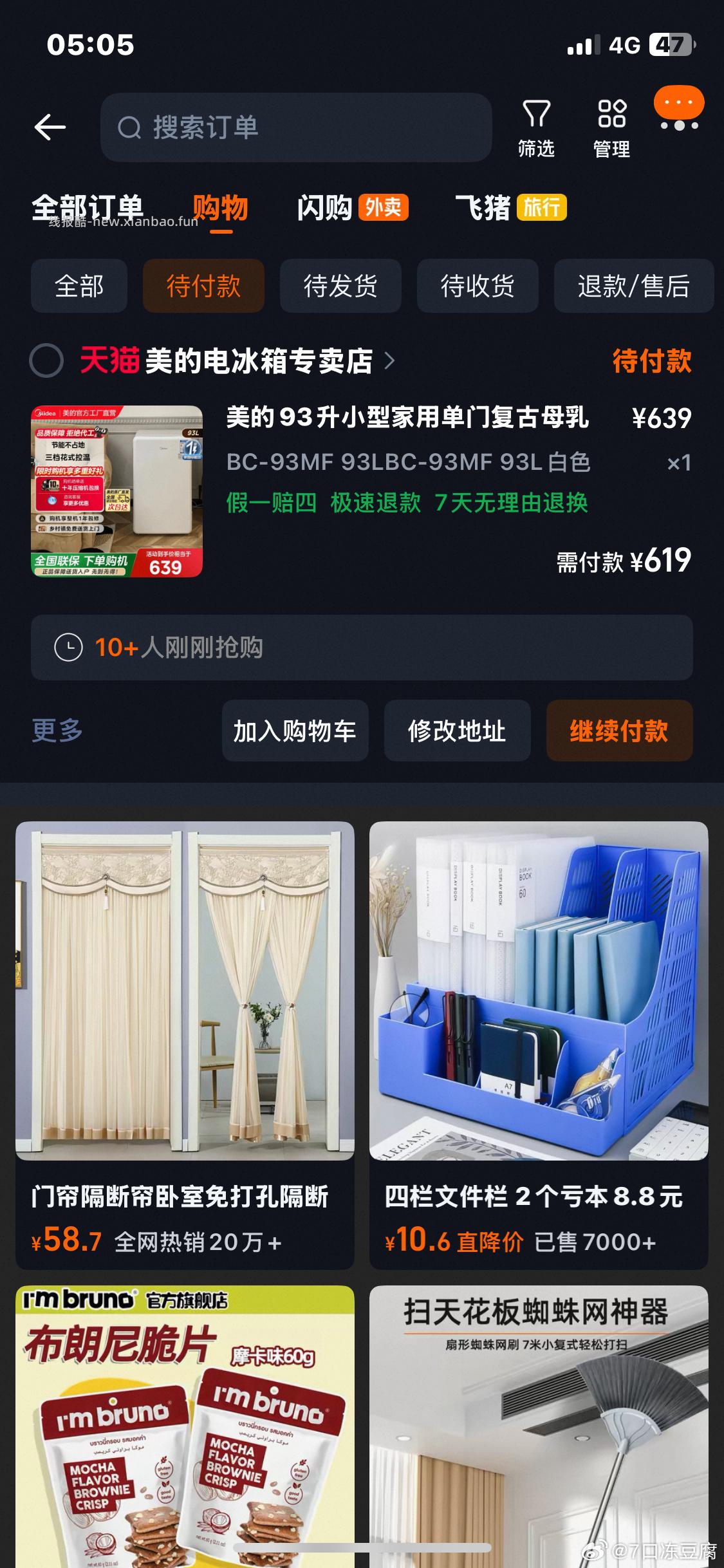The image size is (724, 1568).
Task: Open the 更多 options expander
Action: tap(55, 731)
